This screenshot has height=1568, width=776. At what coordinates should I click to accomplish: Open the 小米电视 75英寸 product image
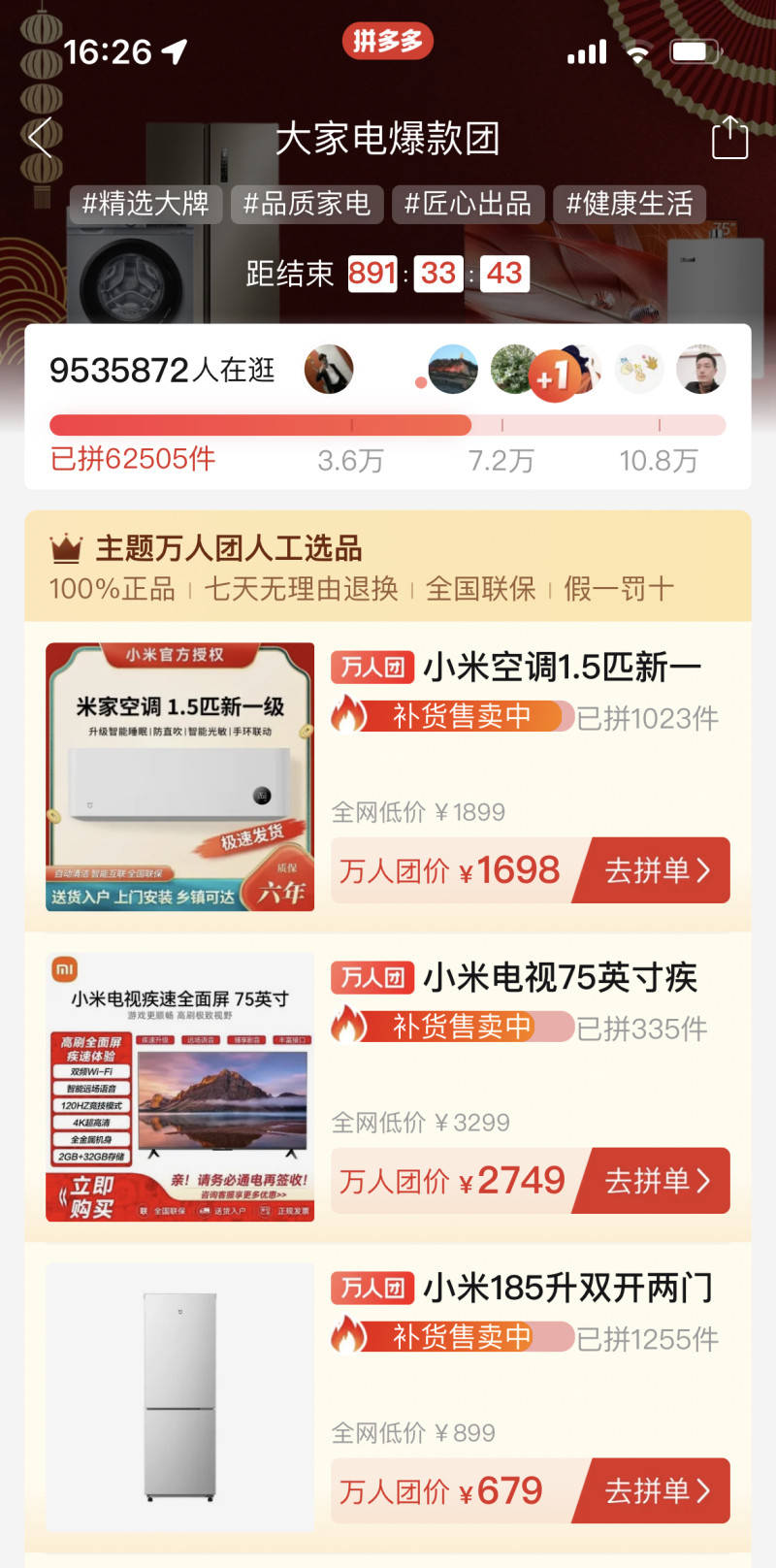(180, 1087)
